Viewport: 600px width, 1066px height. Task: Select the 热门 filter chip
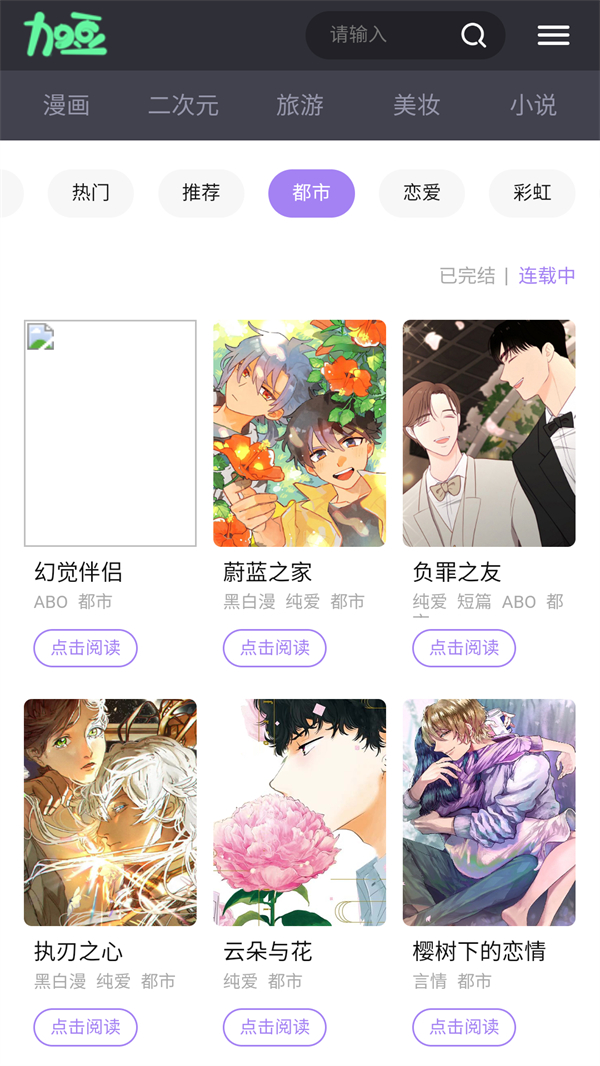tap(91, 193)
